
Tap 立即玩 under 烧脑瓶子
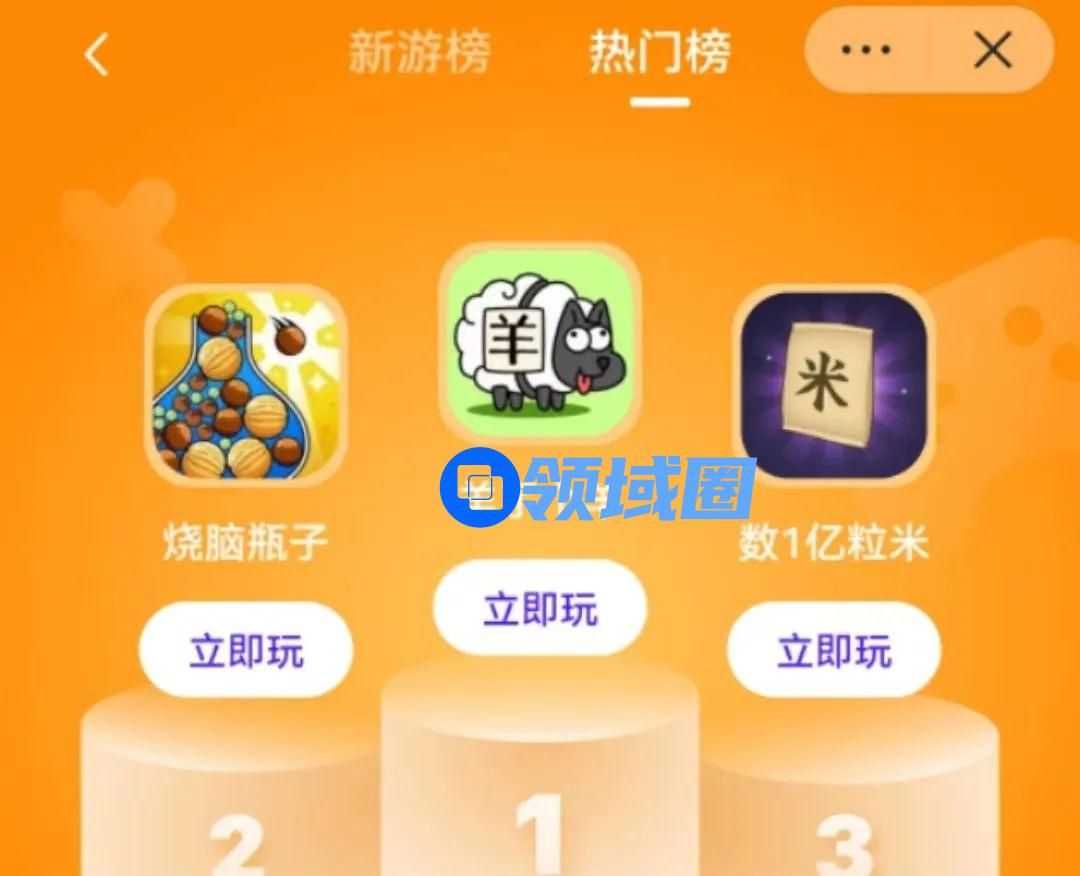pyautogui.click(x=246, y=651)
